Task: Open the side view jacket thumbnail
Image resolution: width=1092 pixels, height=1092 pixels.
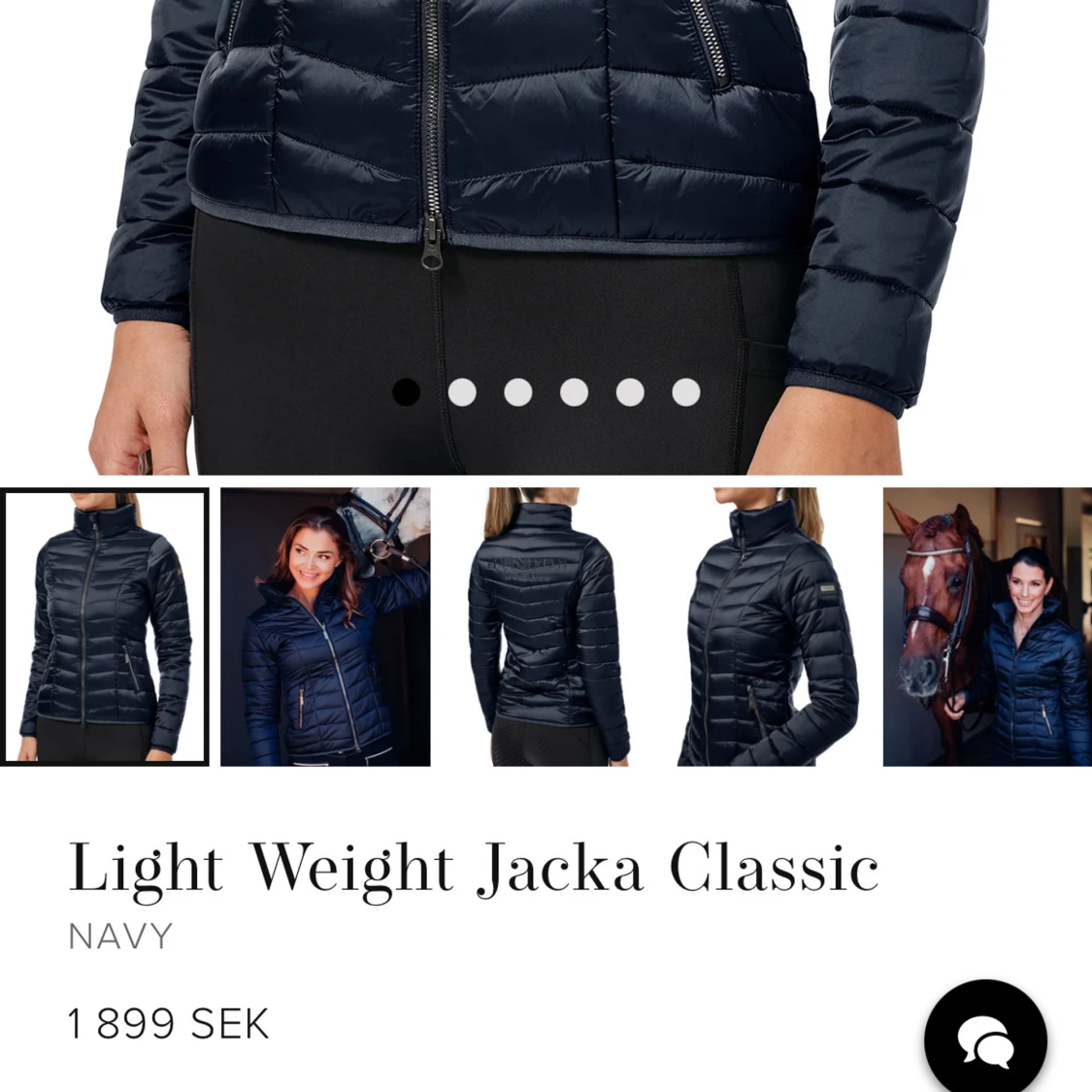Action: pos(767,627)
